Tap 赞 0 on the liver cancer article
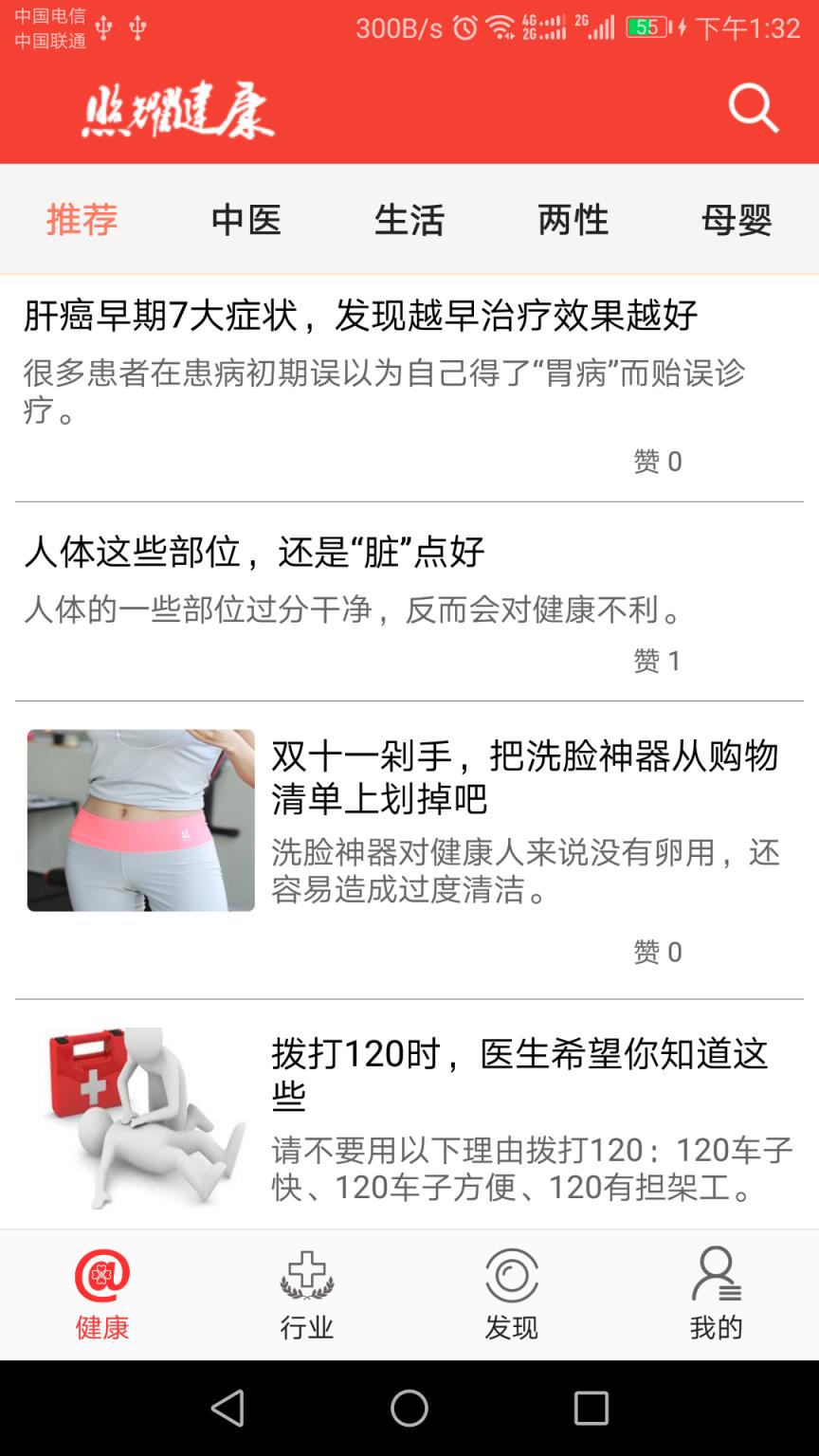Screen dimensions: 819x1456 [x=659, y=462]
